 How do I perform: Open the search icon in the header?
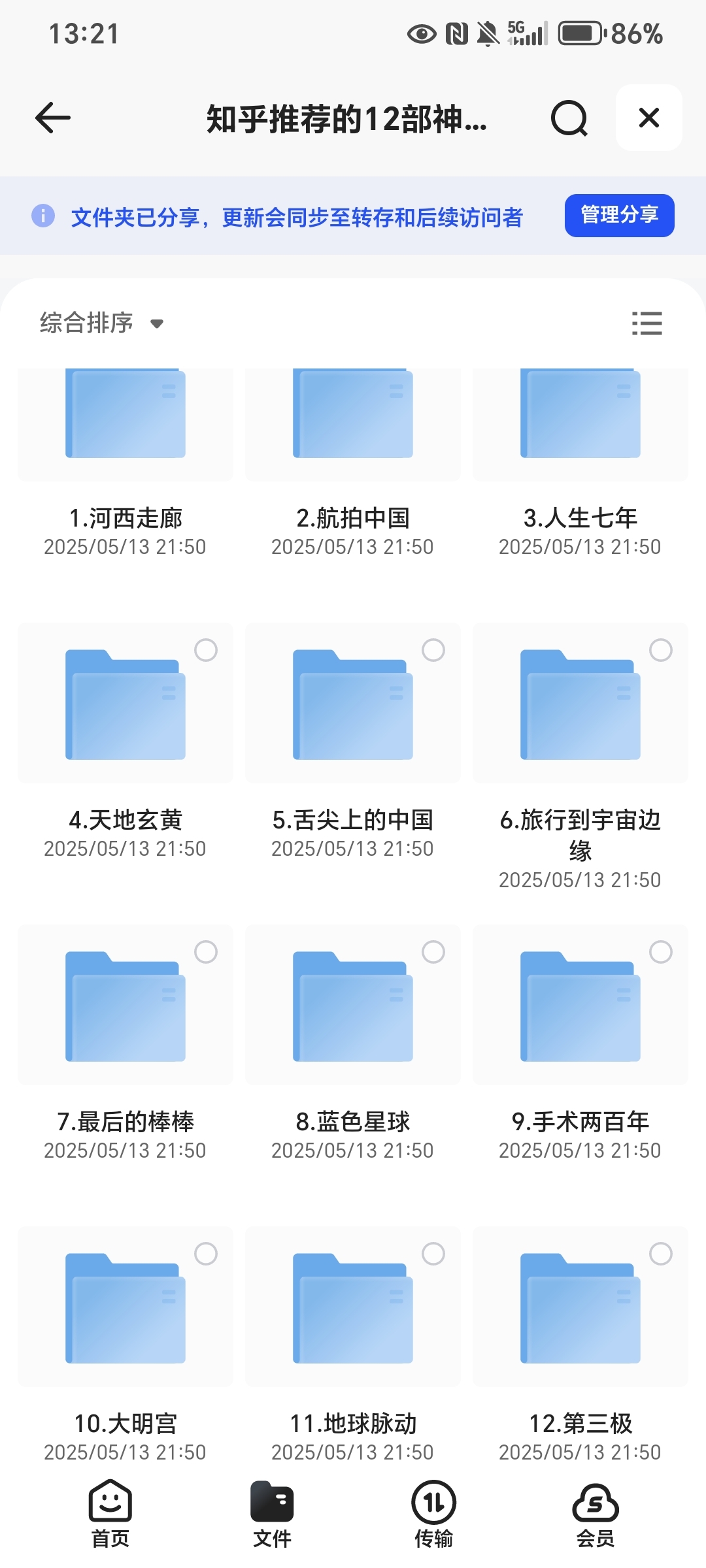(569, 118)
